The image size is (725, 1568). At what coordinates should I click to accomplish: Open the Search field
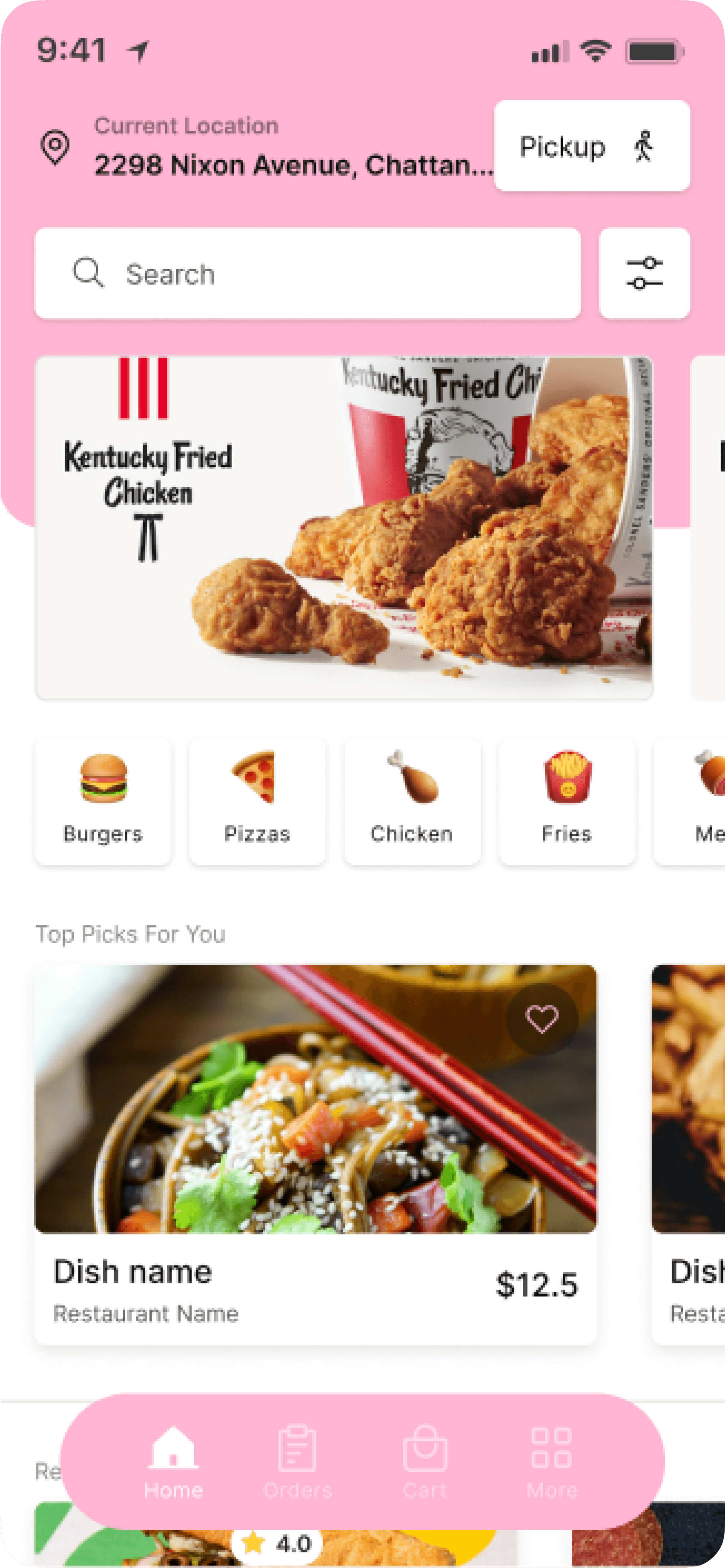[307, 273]
